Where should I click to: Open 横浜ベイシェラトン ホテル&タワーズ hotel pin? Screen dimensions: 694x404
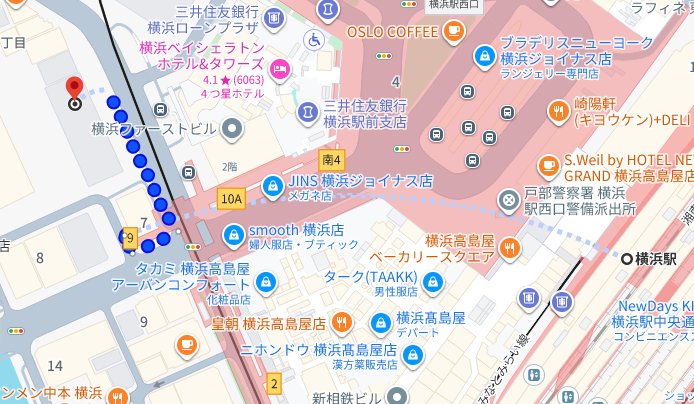(279, 68)
